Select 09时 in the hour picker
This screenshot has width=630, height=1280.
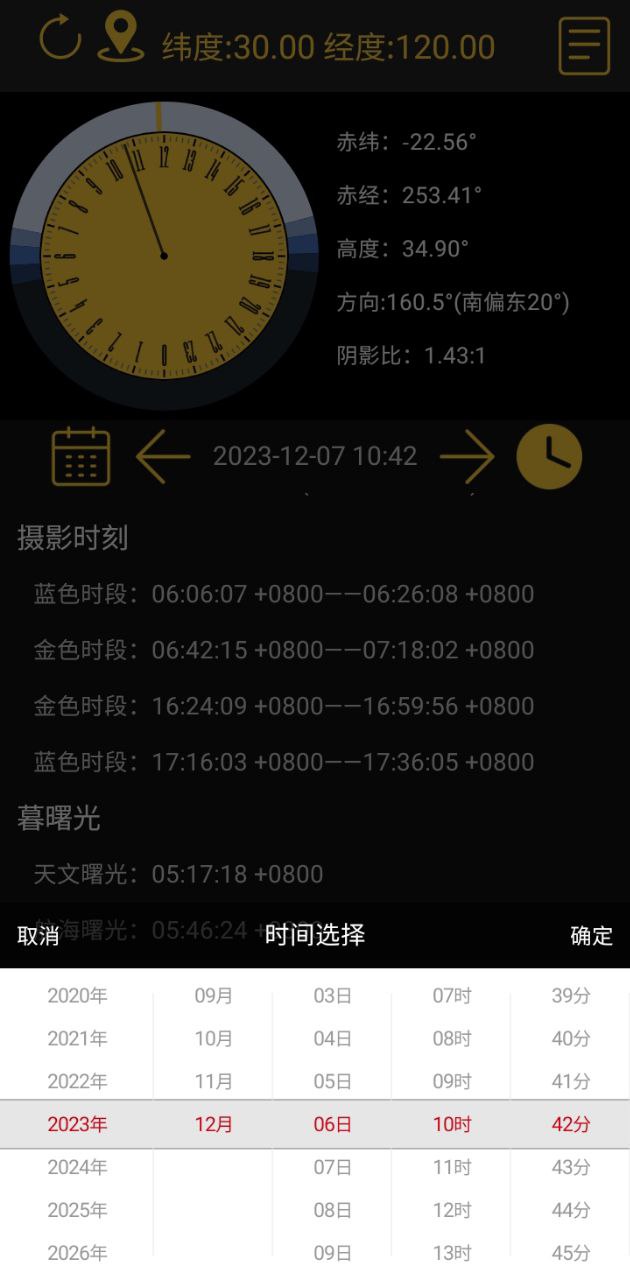[451, 1081]
